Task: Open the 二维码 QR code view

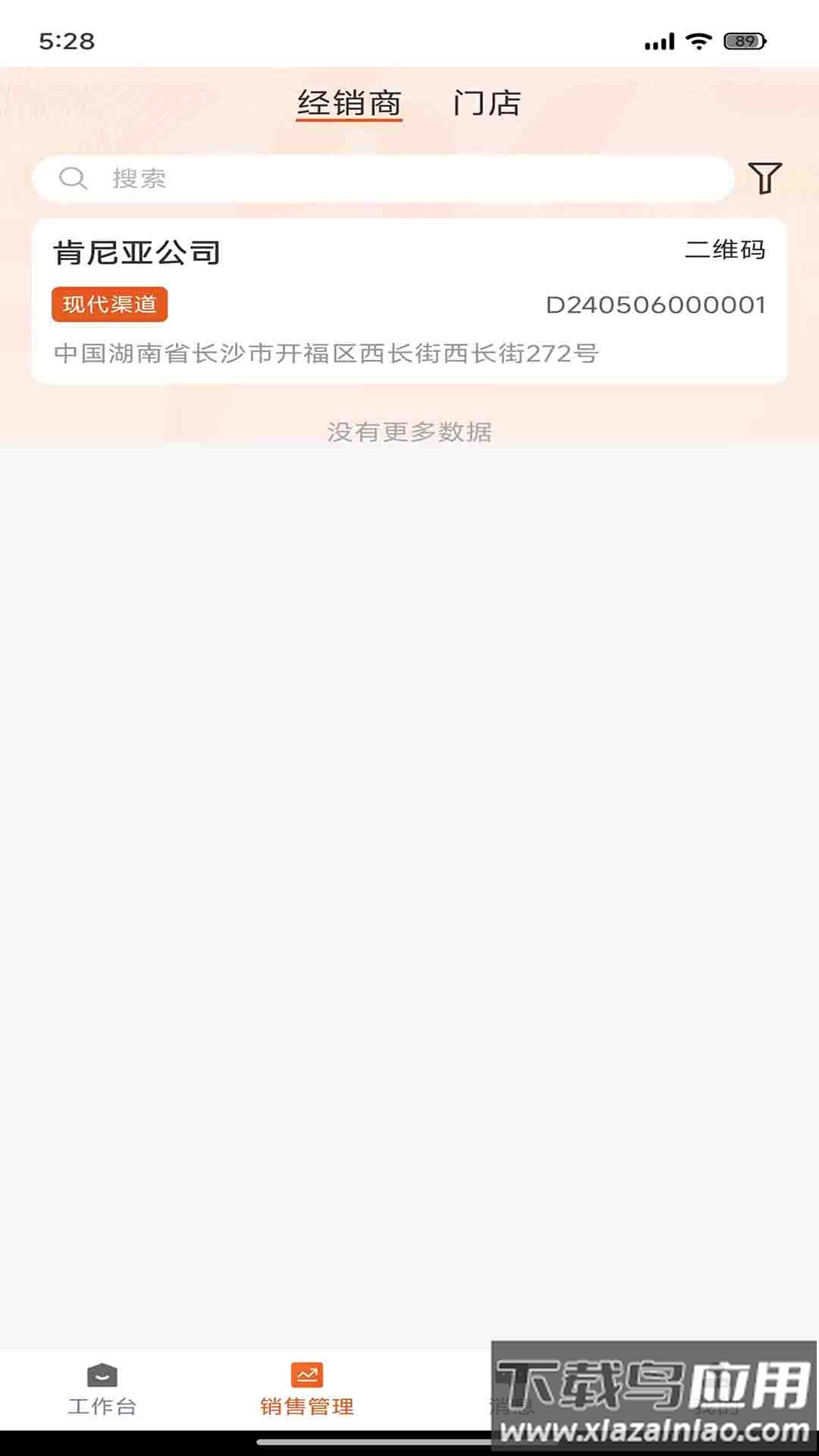Action: (x=726, y=250)
